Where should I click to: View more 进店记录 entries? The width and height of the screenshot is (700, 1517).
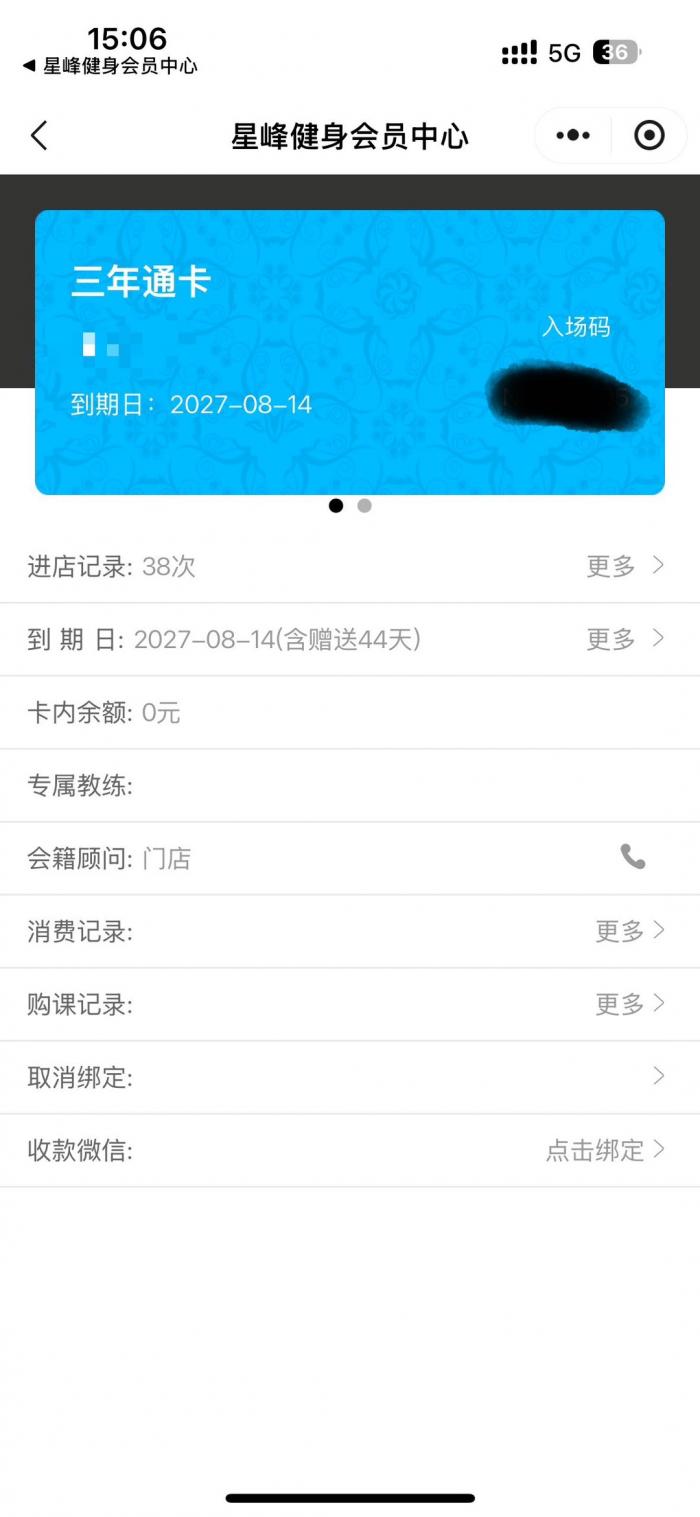click(x=625, y=566)
